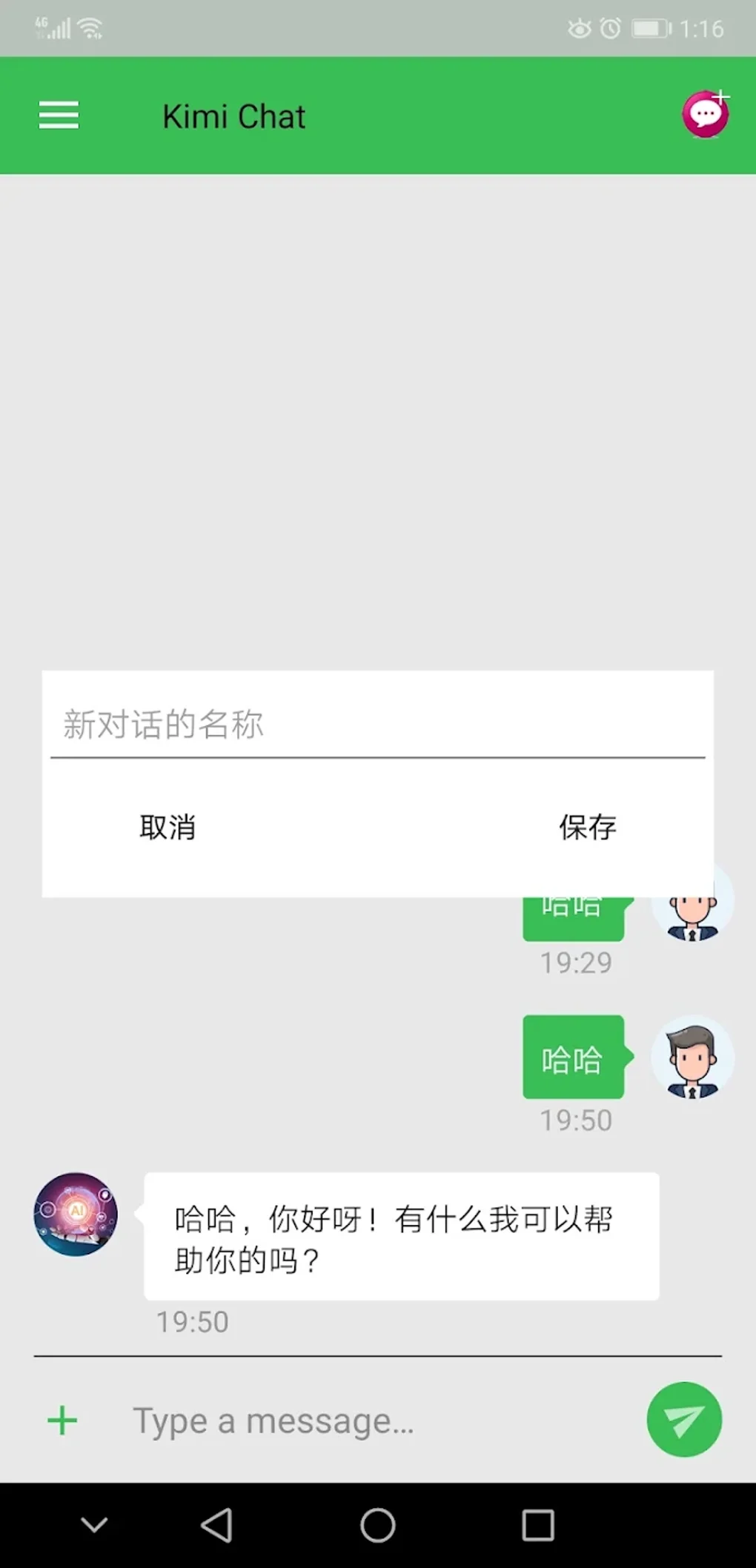This screenshot has height=1568, width=756.
Task: Focus the 新对话的名称 name field
Action: pyautogui.click(x=377, y=725)
